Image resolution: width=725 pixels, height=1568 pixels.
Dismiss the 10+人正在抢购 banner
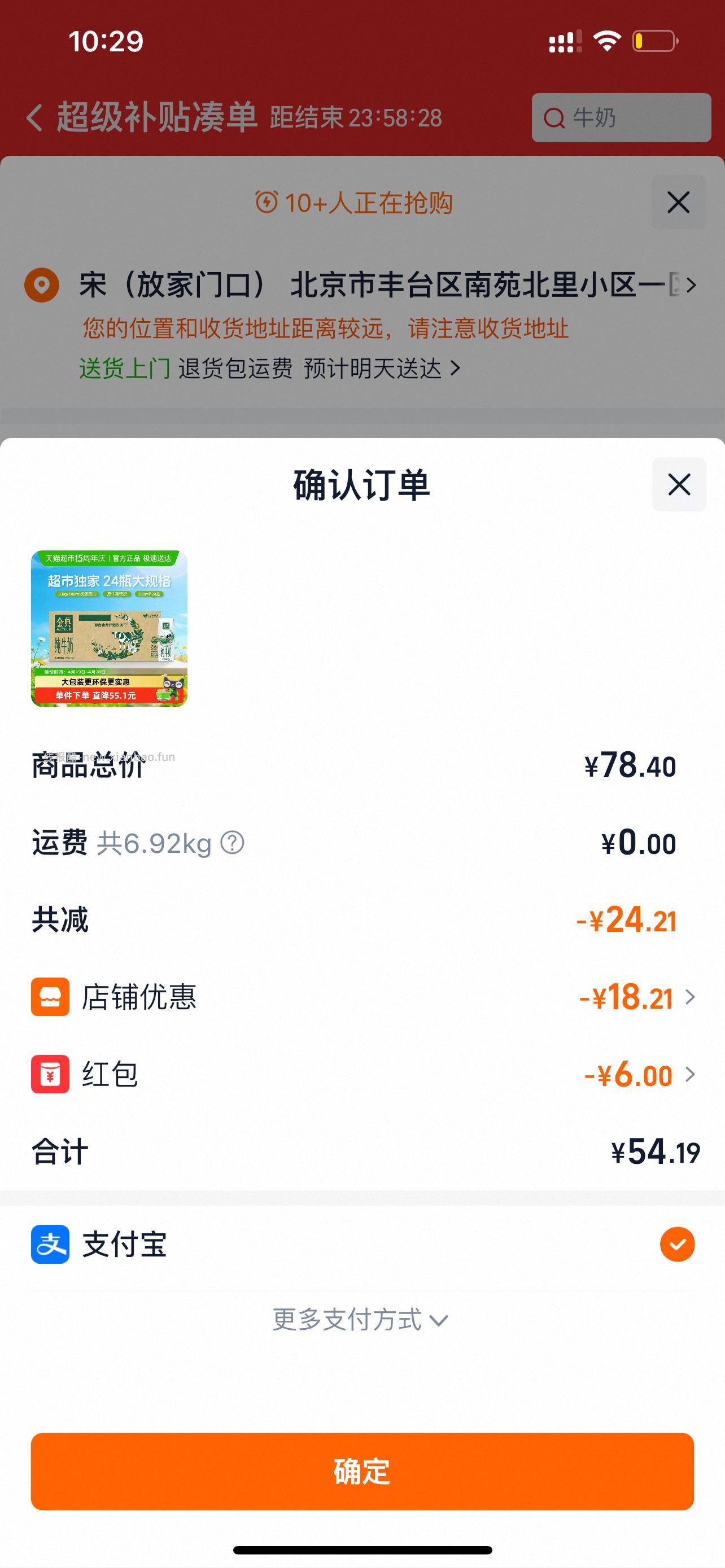pos(678,203)
